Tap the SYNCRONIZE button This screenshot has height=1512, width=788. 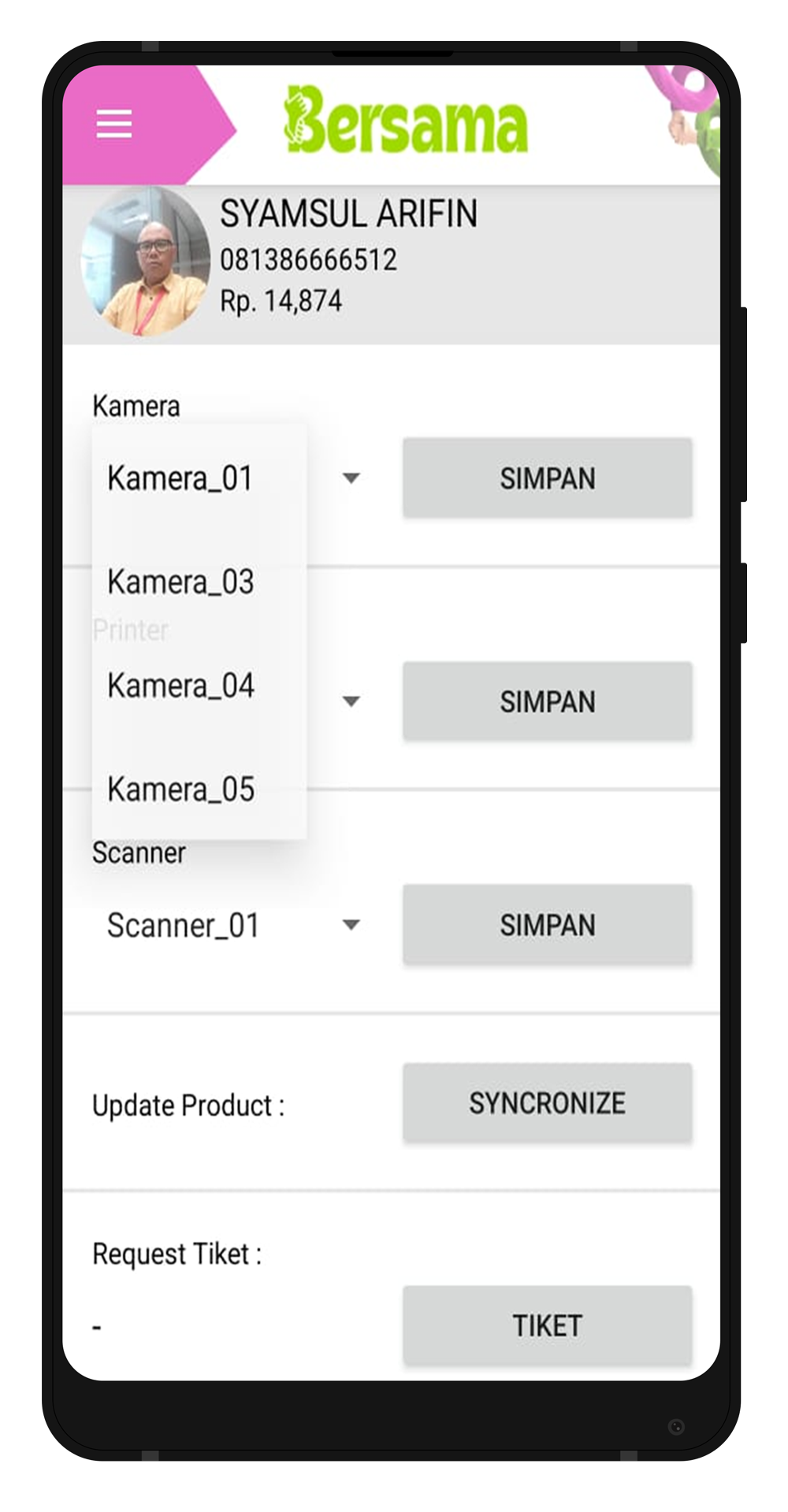[547, 1103]
